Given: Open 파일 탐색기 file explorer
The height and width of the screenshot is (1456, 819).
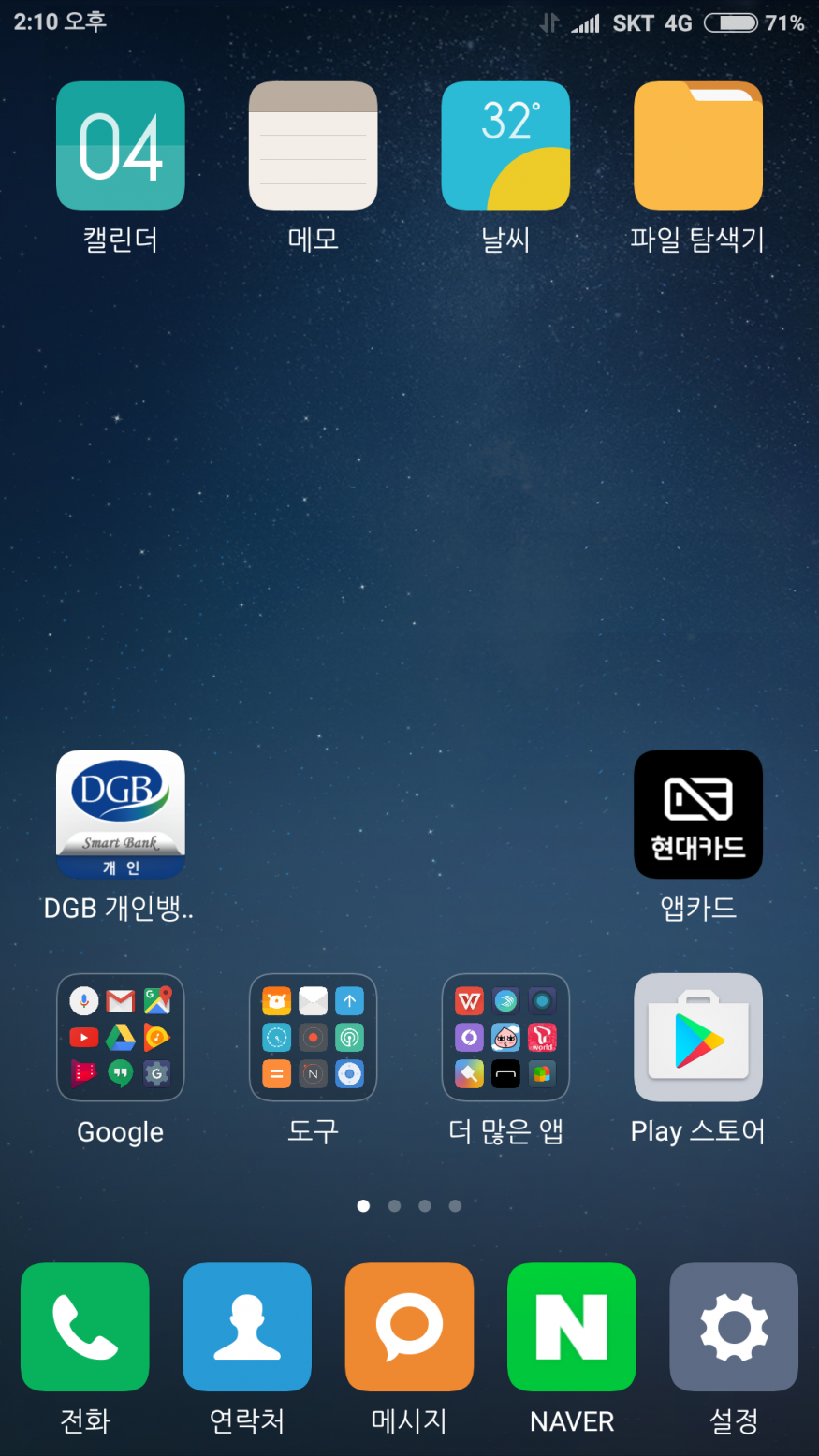Looking at the screenshot, I should [x=698, y=146].
